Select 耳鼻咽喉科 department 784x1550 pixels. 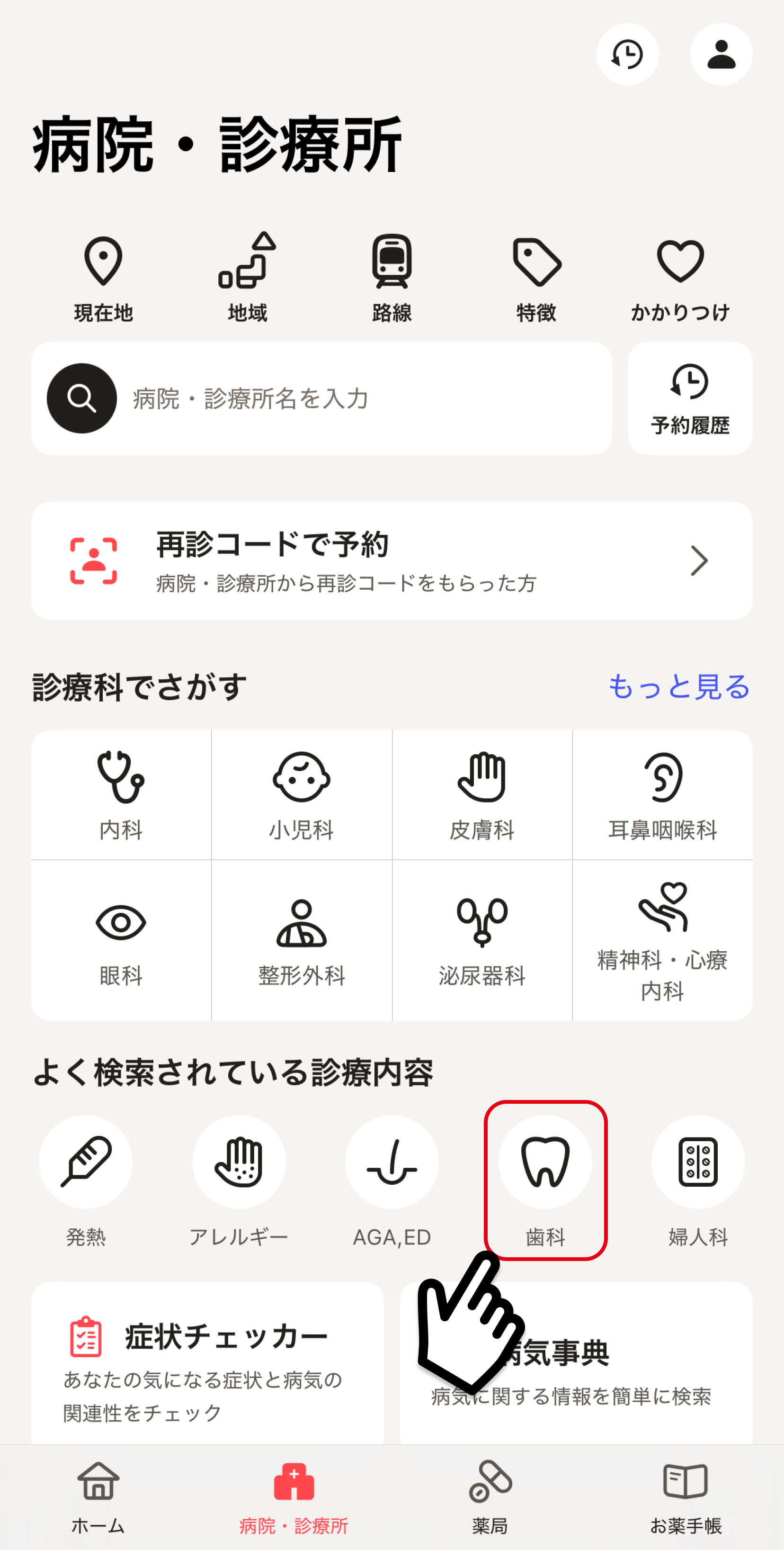(x=662, y=795)
